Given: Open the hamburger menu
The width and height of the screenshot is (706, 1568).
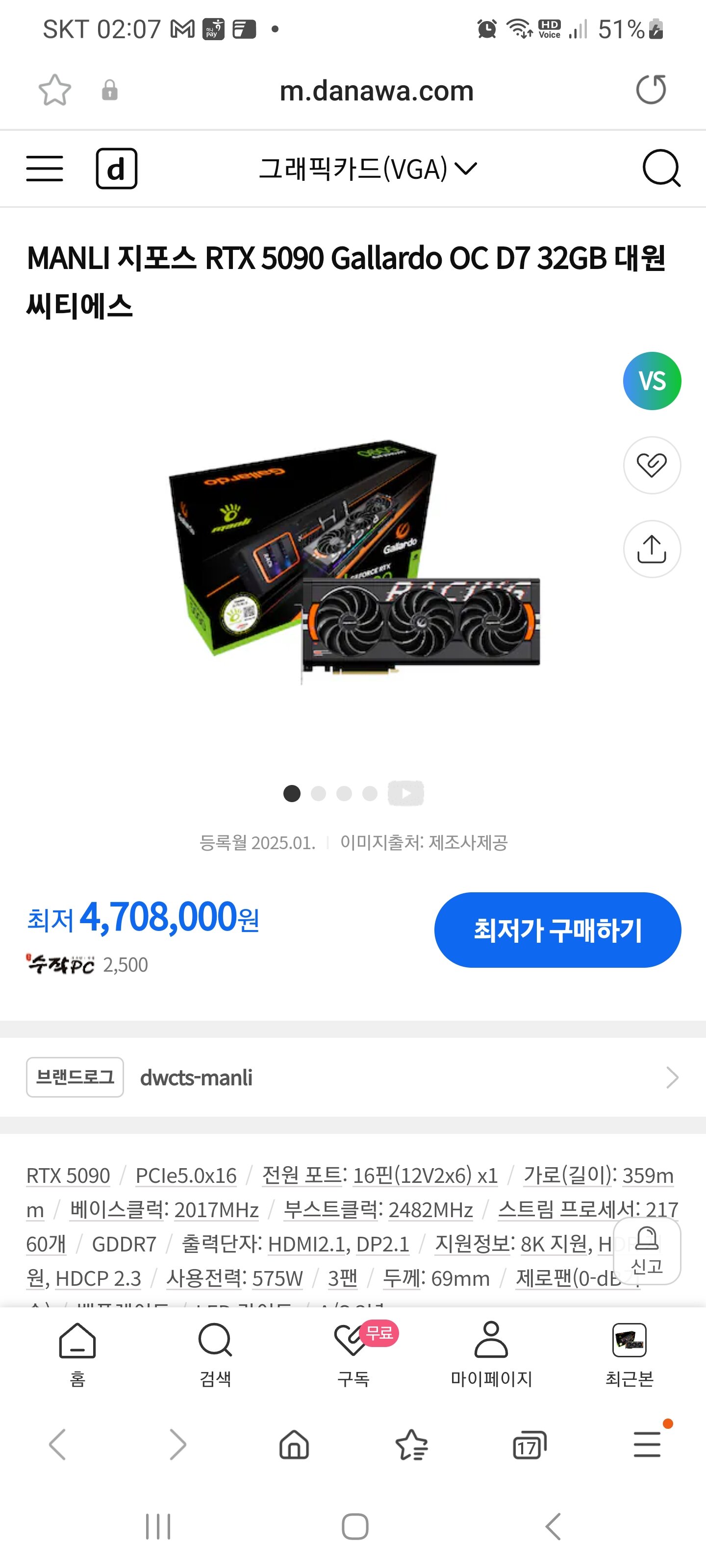Looking at the screenshot, I should (x=45, y=169).
